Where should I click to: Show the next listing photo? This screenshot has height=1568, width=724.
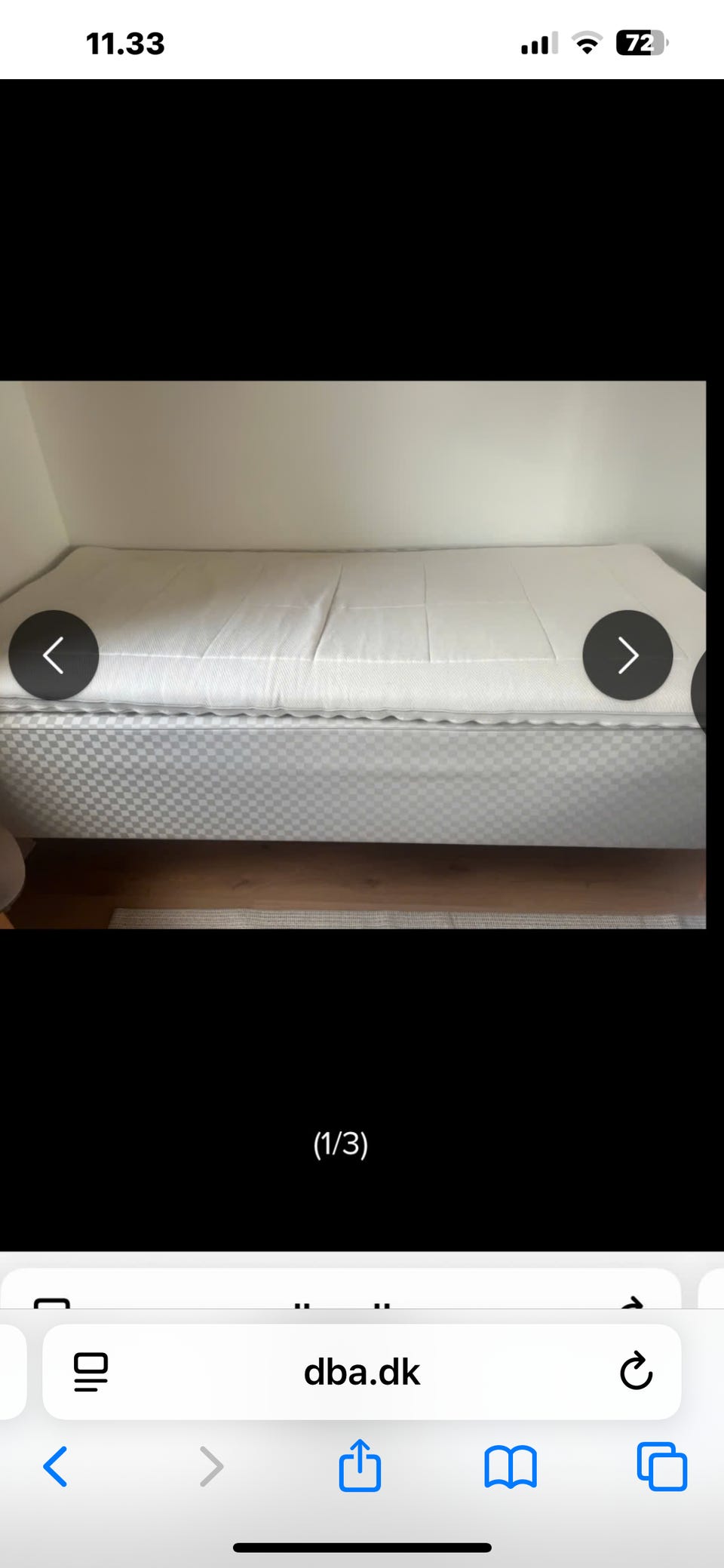click(x=627, y=655)
